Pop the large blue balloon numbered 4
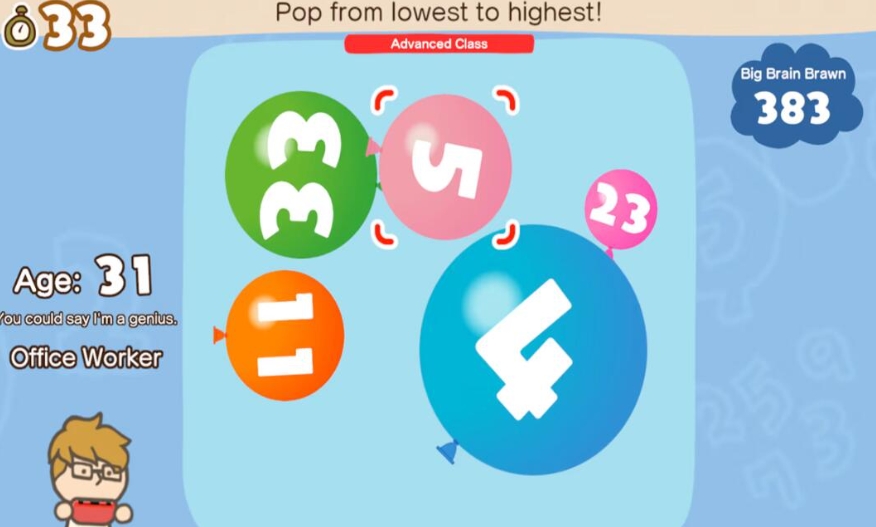The width and height of the screenshot is (876, 527). point(532,350)
